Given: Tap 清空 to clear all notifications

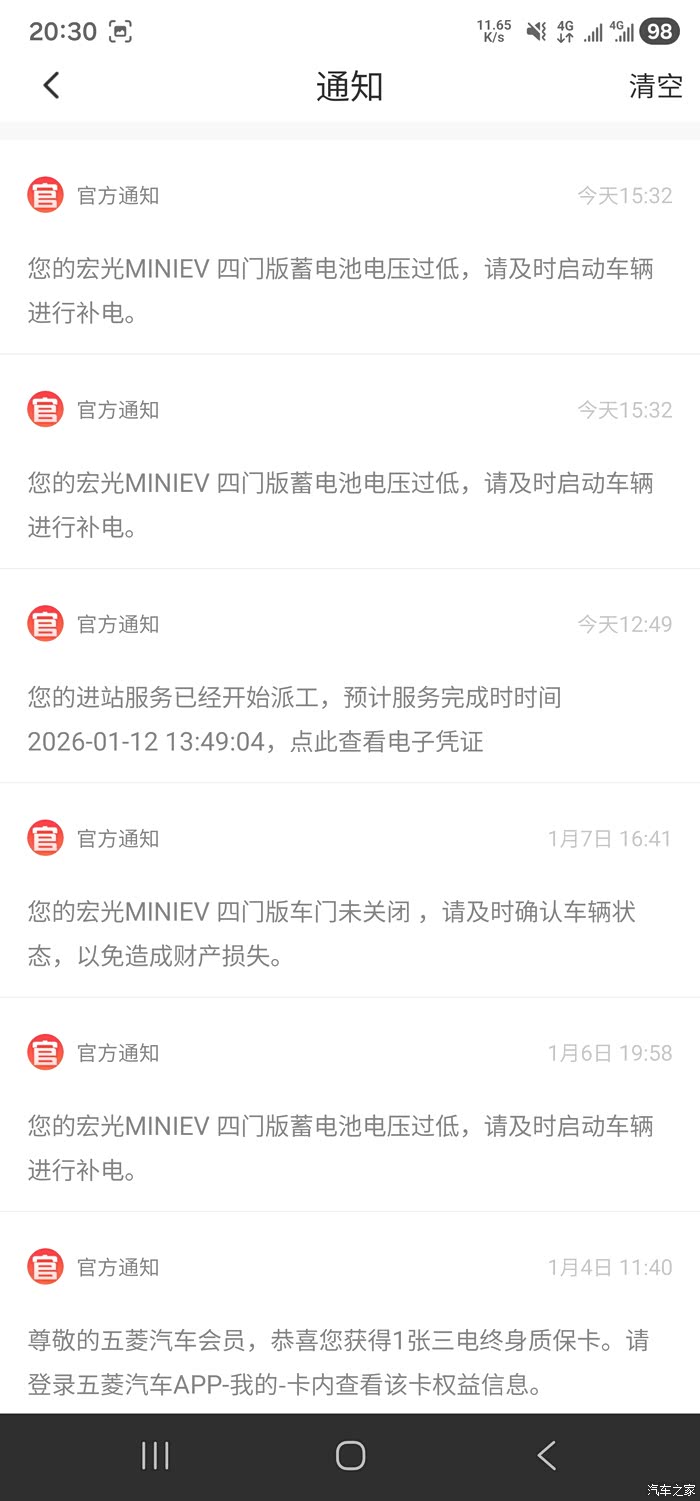Looking at the screenshot, I should (655, 86).
